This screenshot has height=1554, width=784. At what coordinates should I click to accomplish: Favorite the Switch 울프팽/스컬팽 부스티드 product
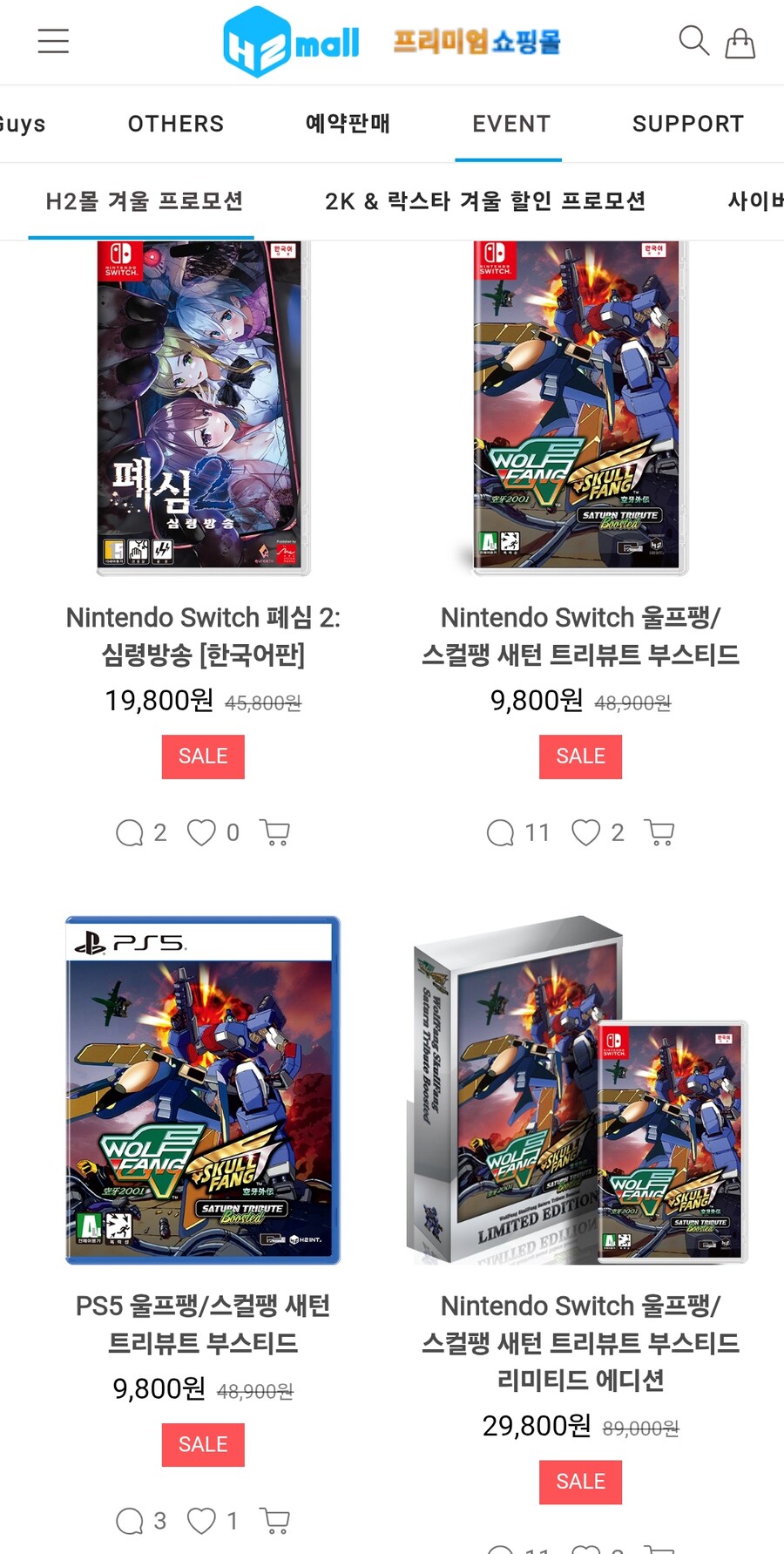[x=589, y=832]
